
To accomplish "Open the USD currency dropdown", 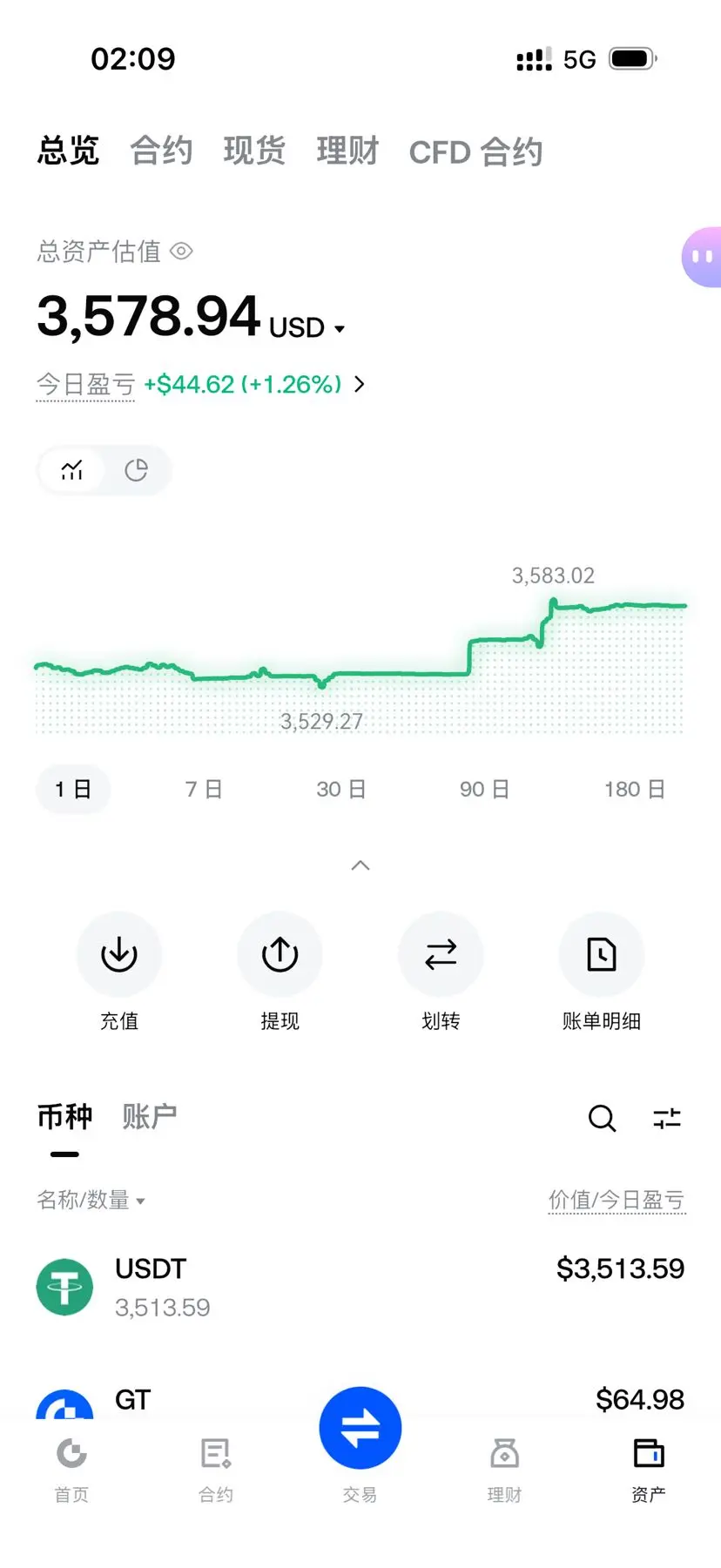I will click(x=307, y=328).
